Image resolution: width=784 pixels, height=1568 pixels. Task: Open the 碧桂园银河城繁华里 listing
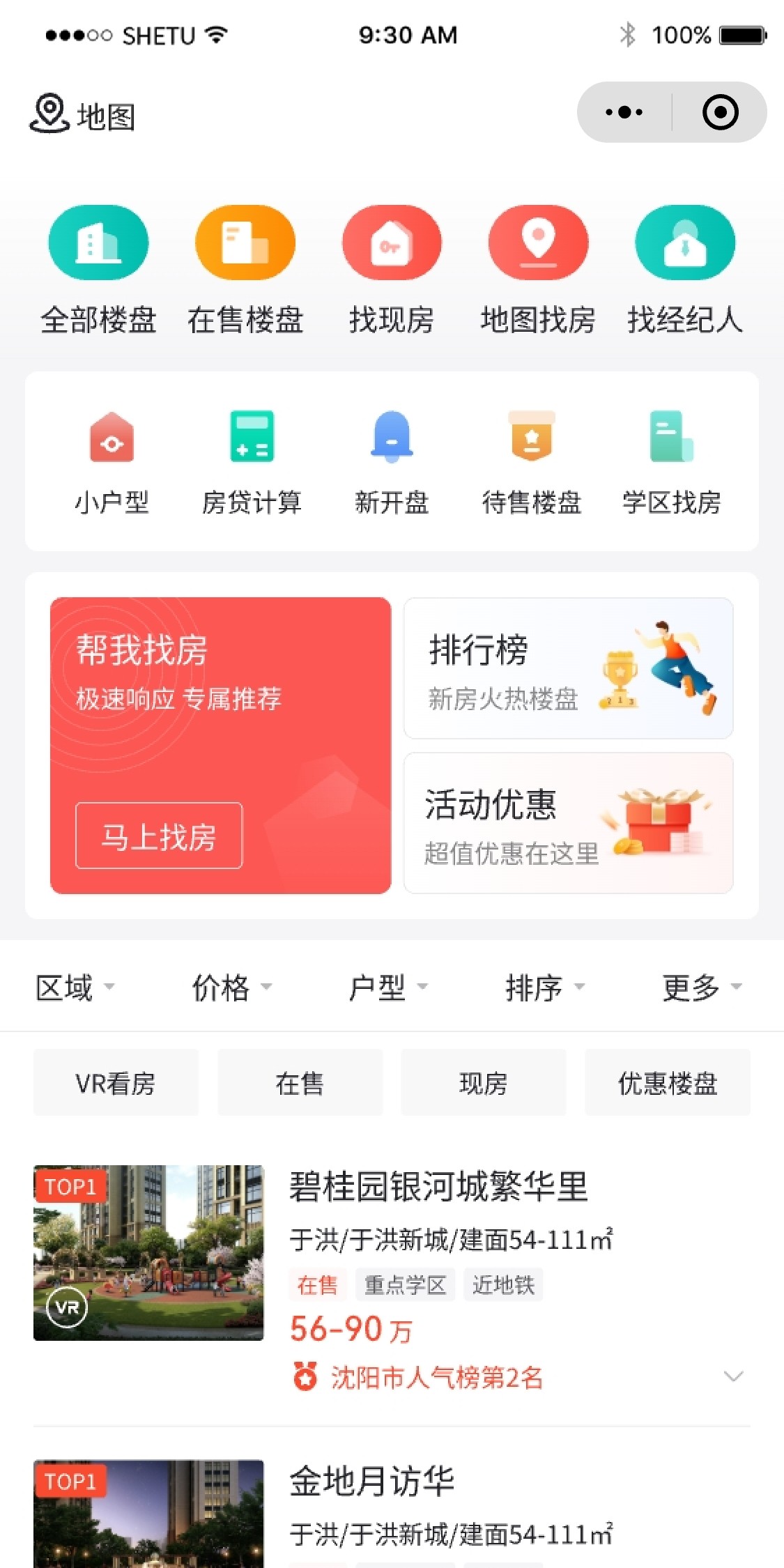pos(438,1187)
